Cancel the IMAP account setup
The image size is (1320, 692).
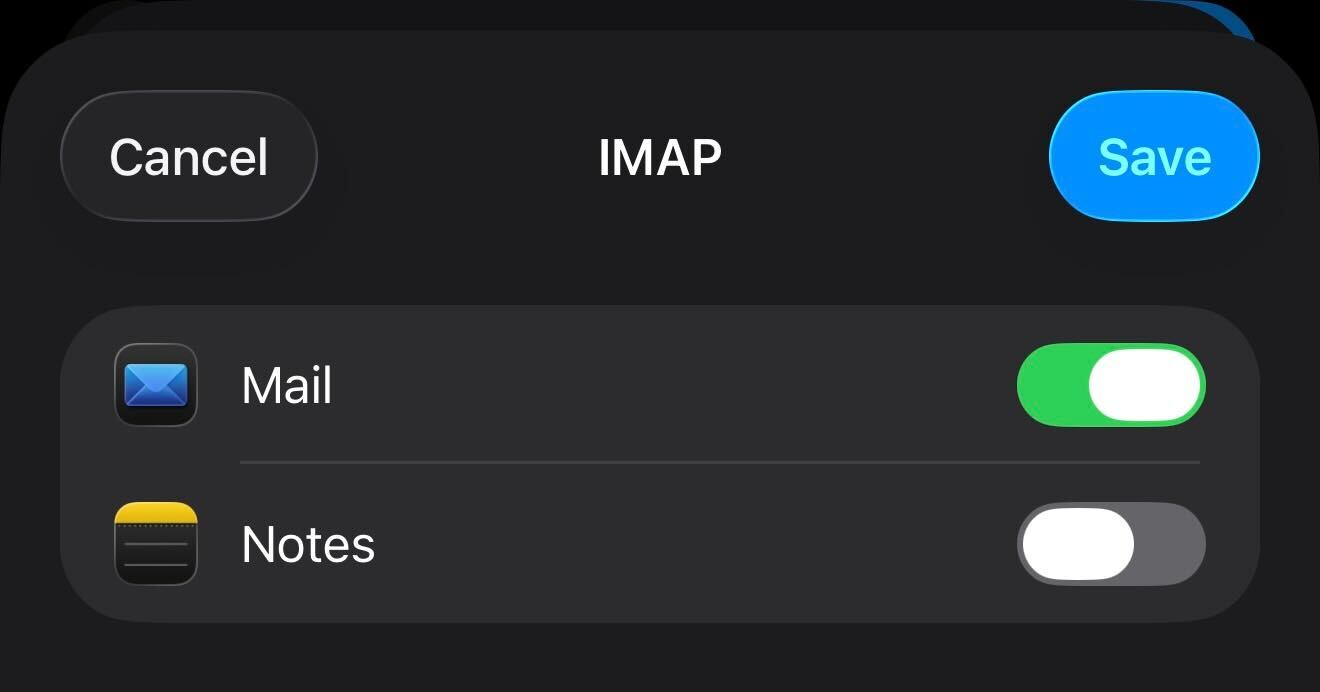click(189, 157)
